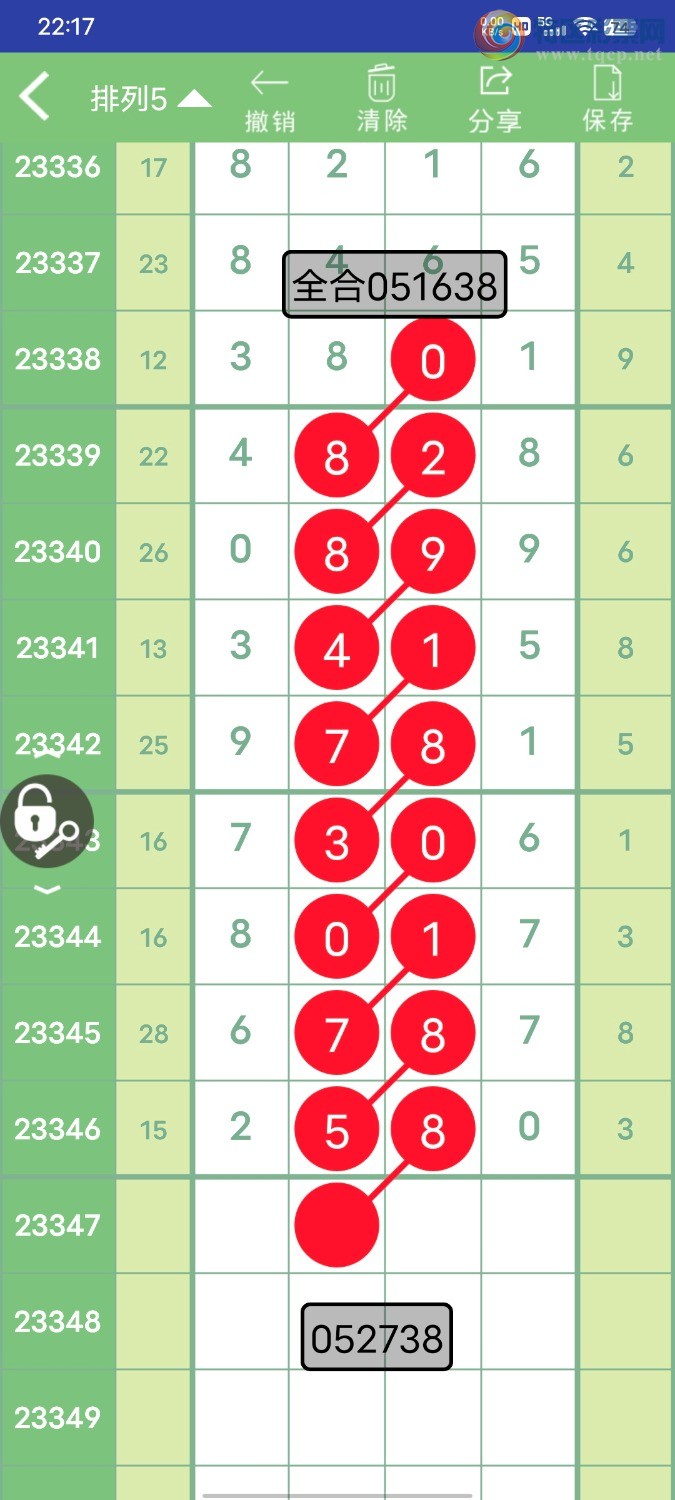
Task: Share the chart via 分享
Action: coord(495,100)
